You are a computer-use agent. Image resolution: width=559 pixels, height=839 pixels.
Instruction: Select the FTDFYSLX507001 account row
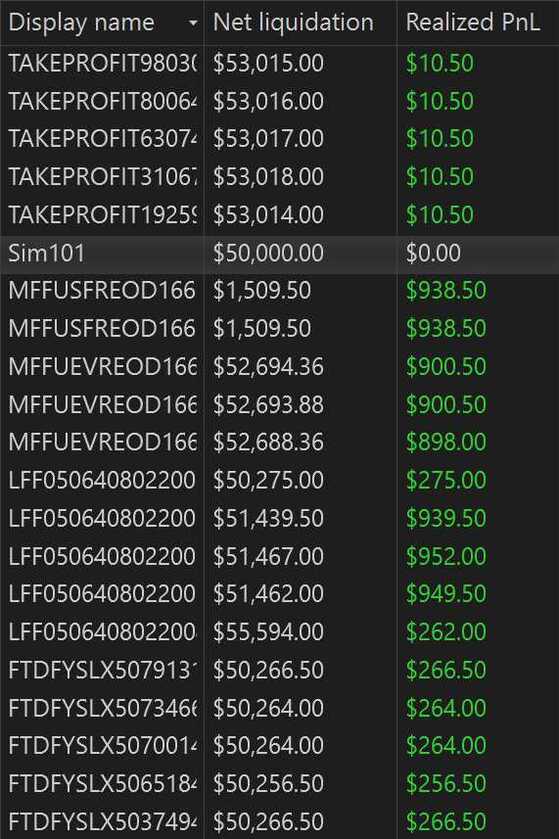tap(279, 746)
